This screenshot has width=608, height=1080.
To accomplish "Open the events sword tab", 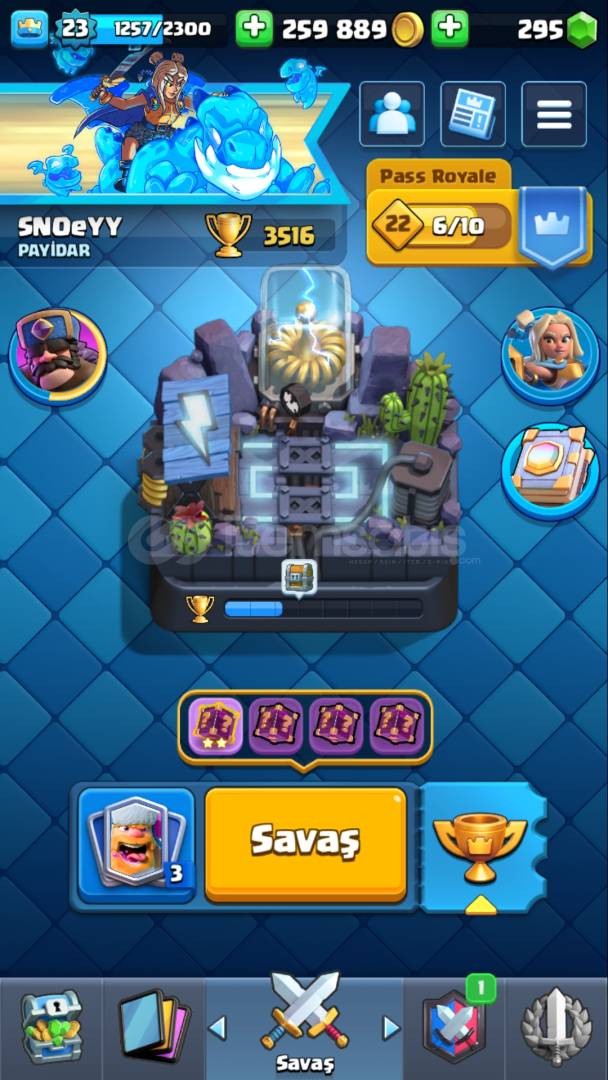I will click(x=556, y=1027).
